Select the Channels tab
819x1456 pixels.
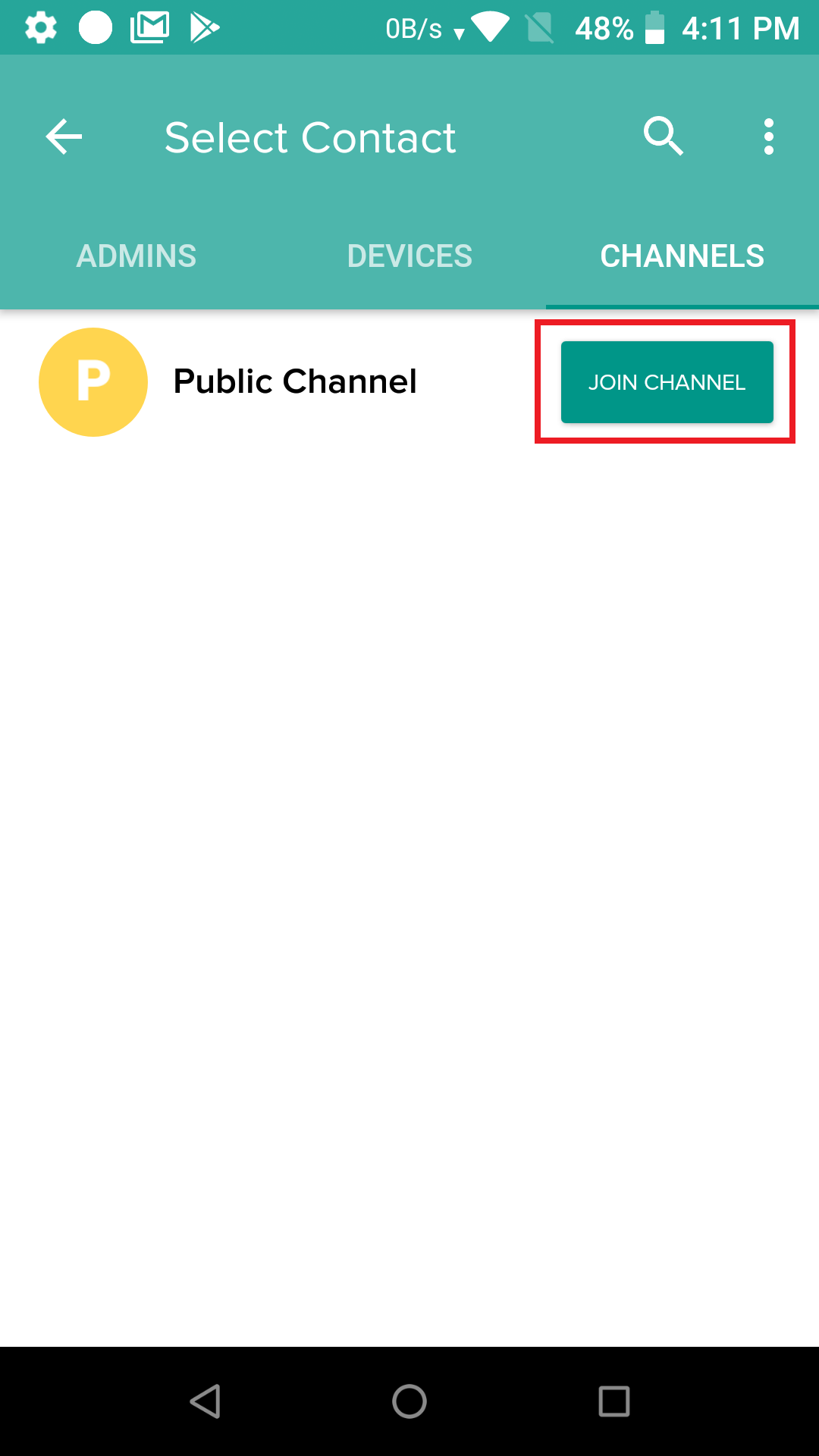(x=682, y=256)
